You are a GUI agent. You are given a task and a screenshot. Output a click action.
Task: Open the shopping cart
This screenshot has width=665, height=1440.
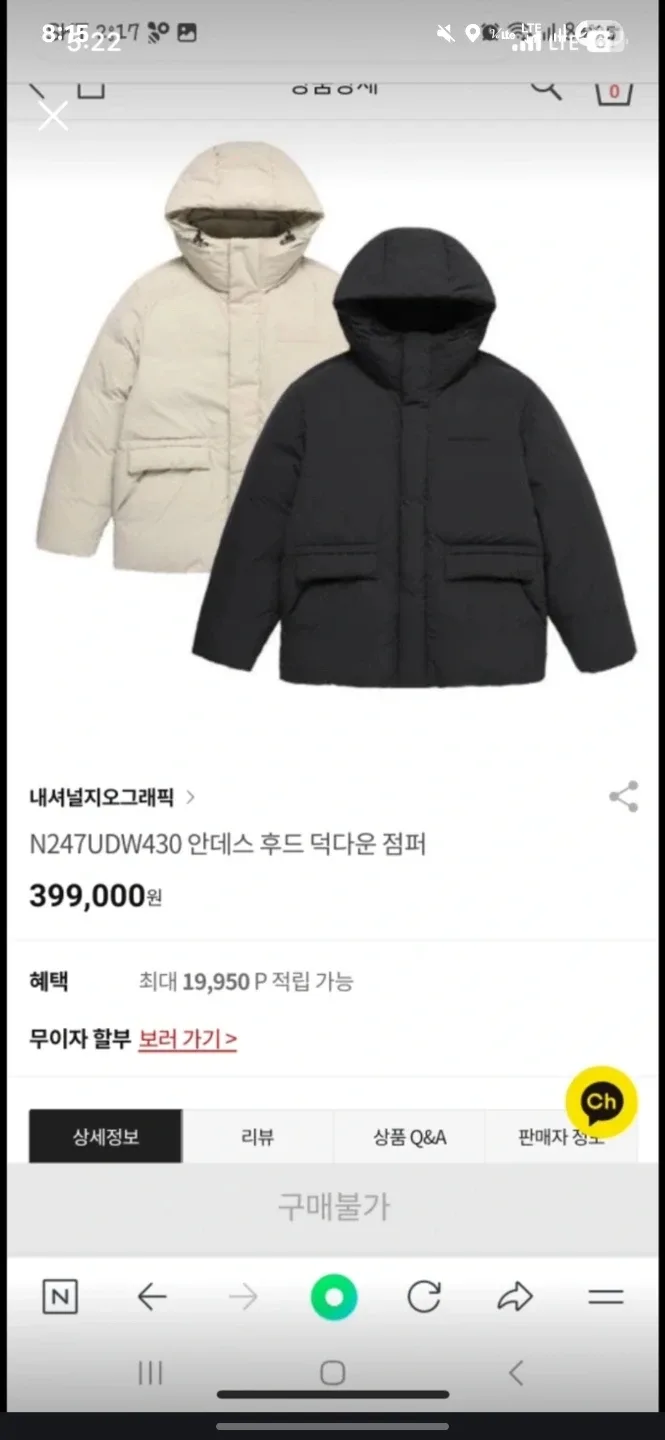[613, 90]
